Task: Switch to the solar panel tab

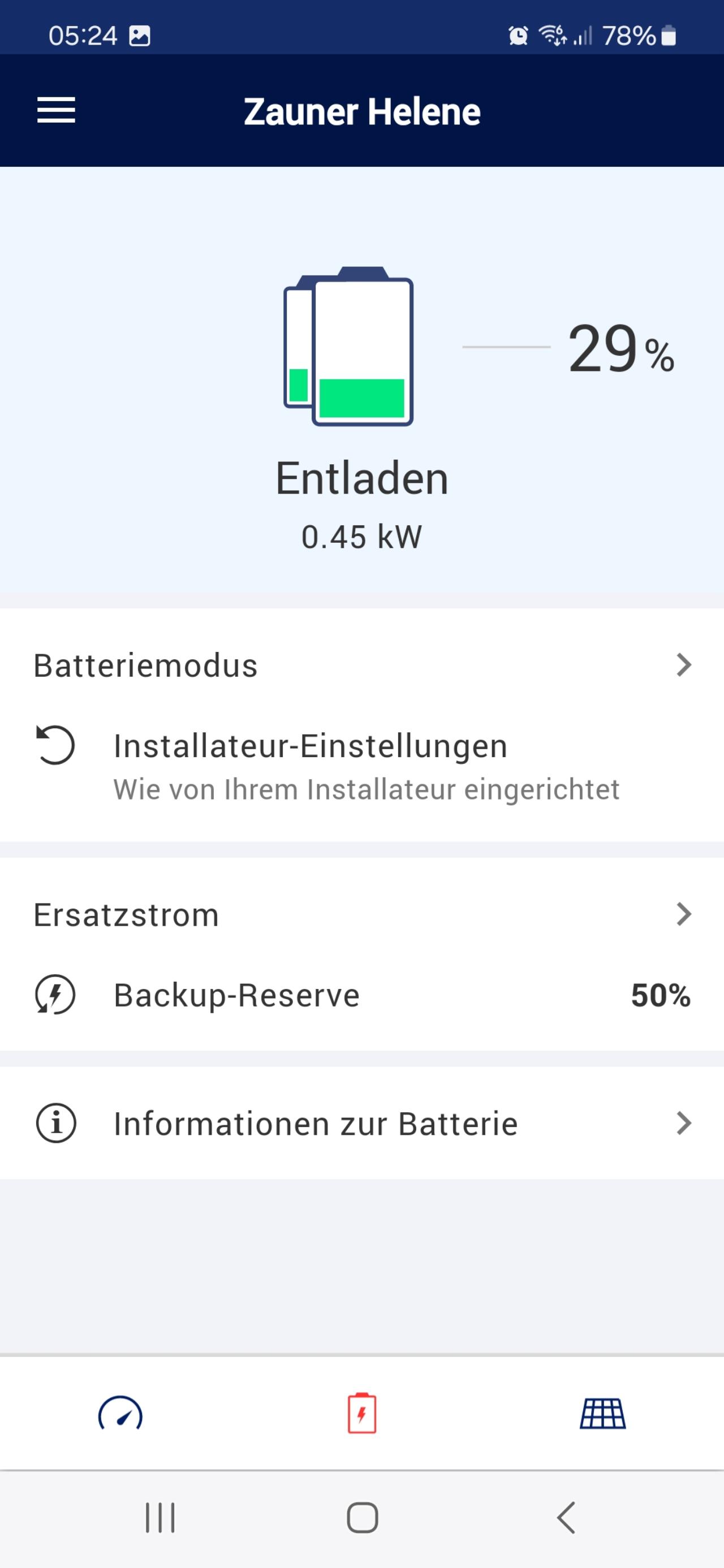Action: (603, 1413)
